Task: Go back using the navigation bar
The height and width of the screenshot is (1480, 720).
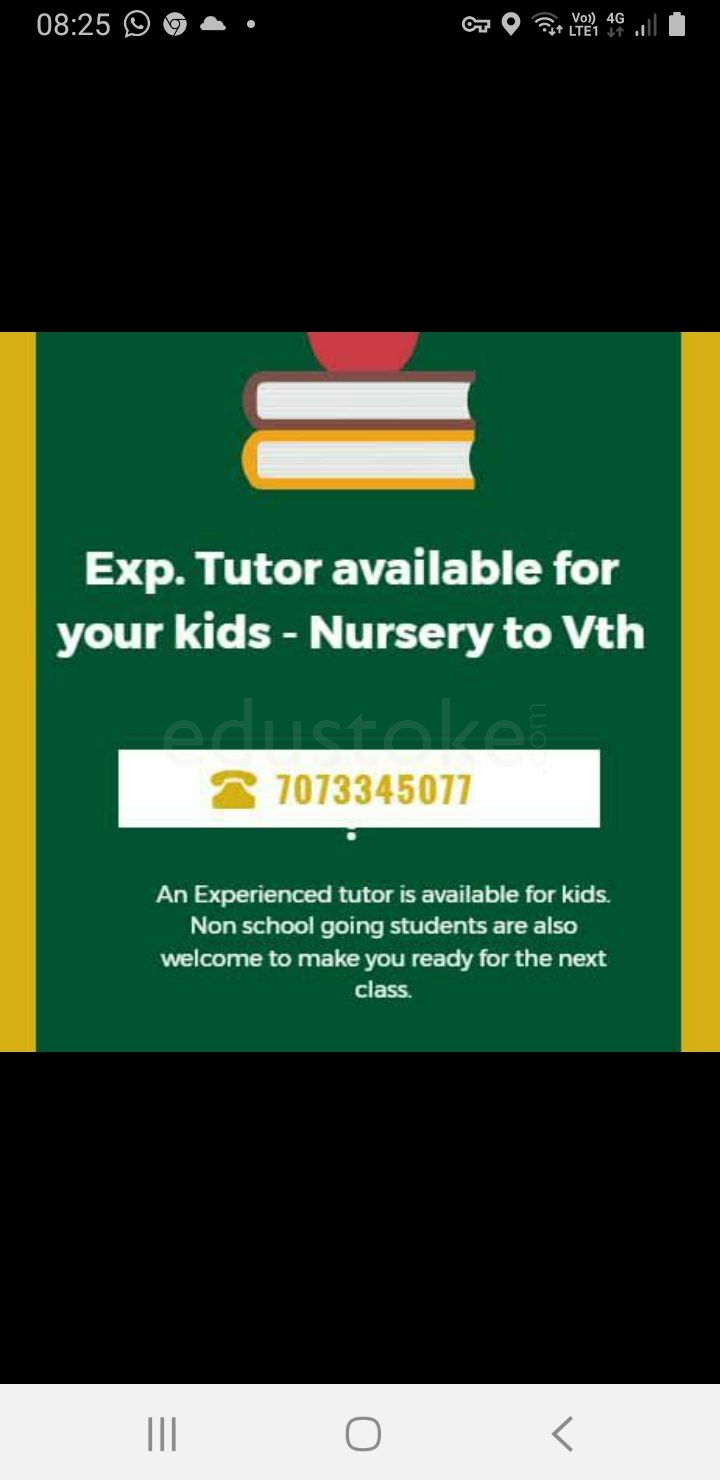Action: click(562, 1433)
